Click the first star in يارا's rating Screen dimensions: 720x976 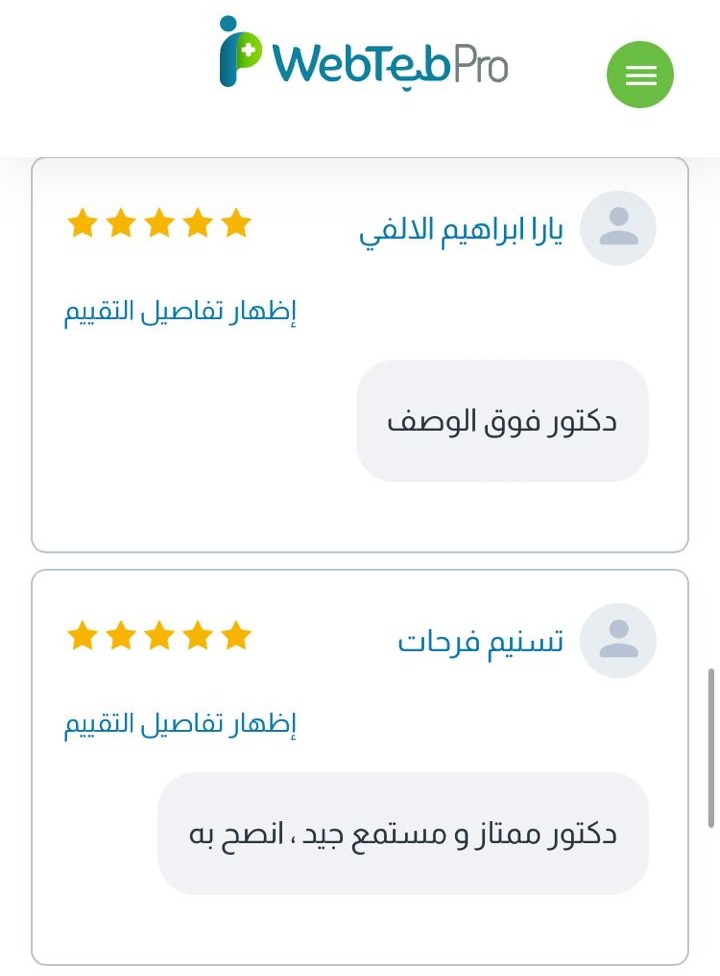81,224
